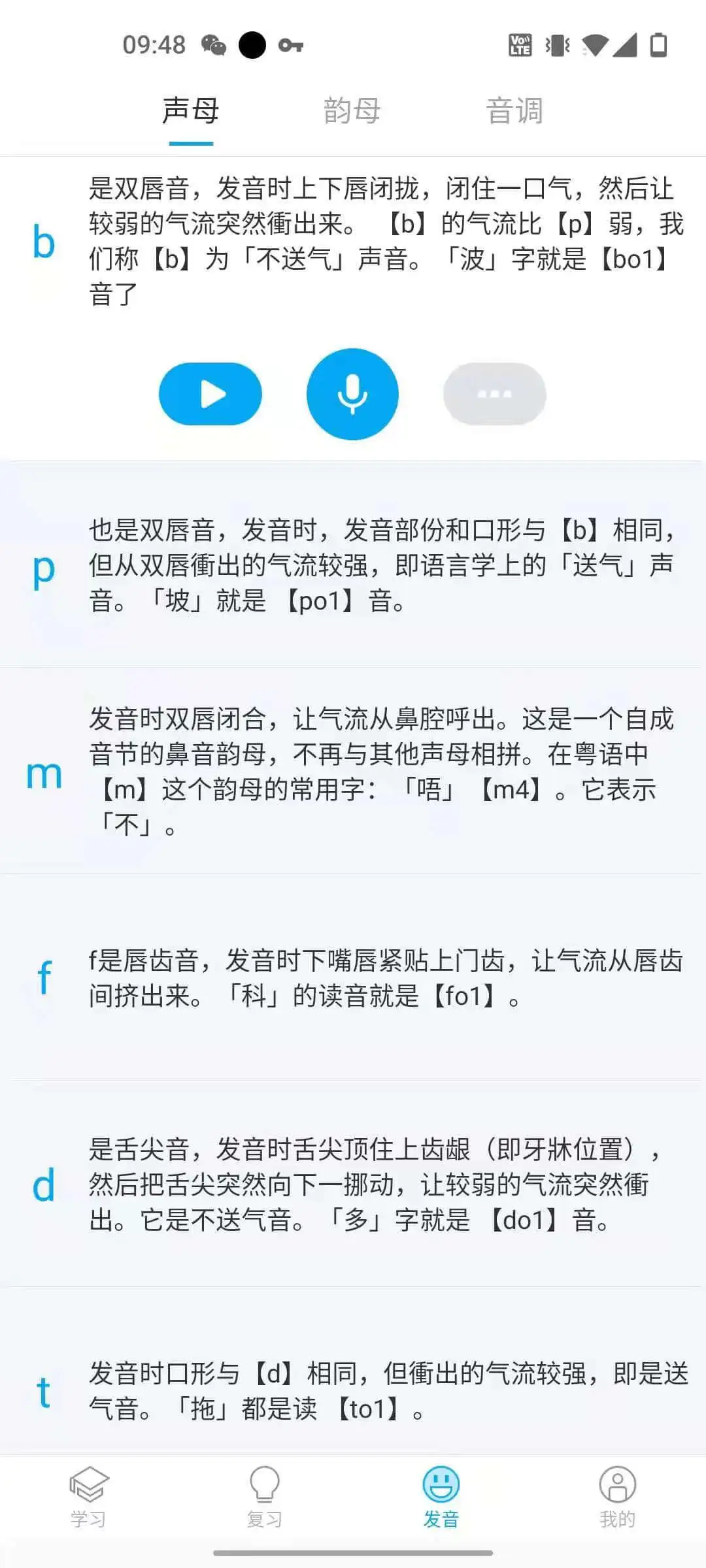
Task: Expand the initial p row
Action: [353, 565]
